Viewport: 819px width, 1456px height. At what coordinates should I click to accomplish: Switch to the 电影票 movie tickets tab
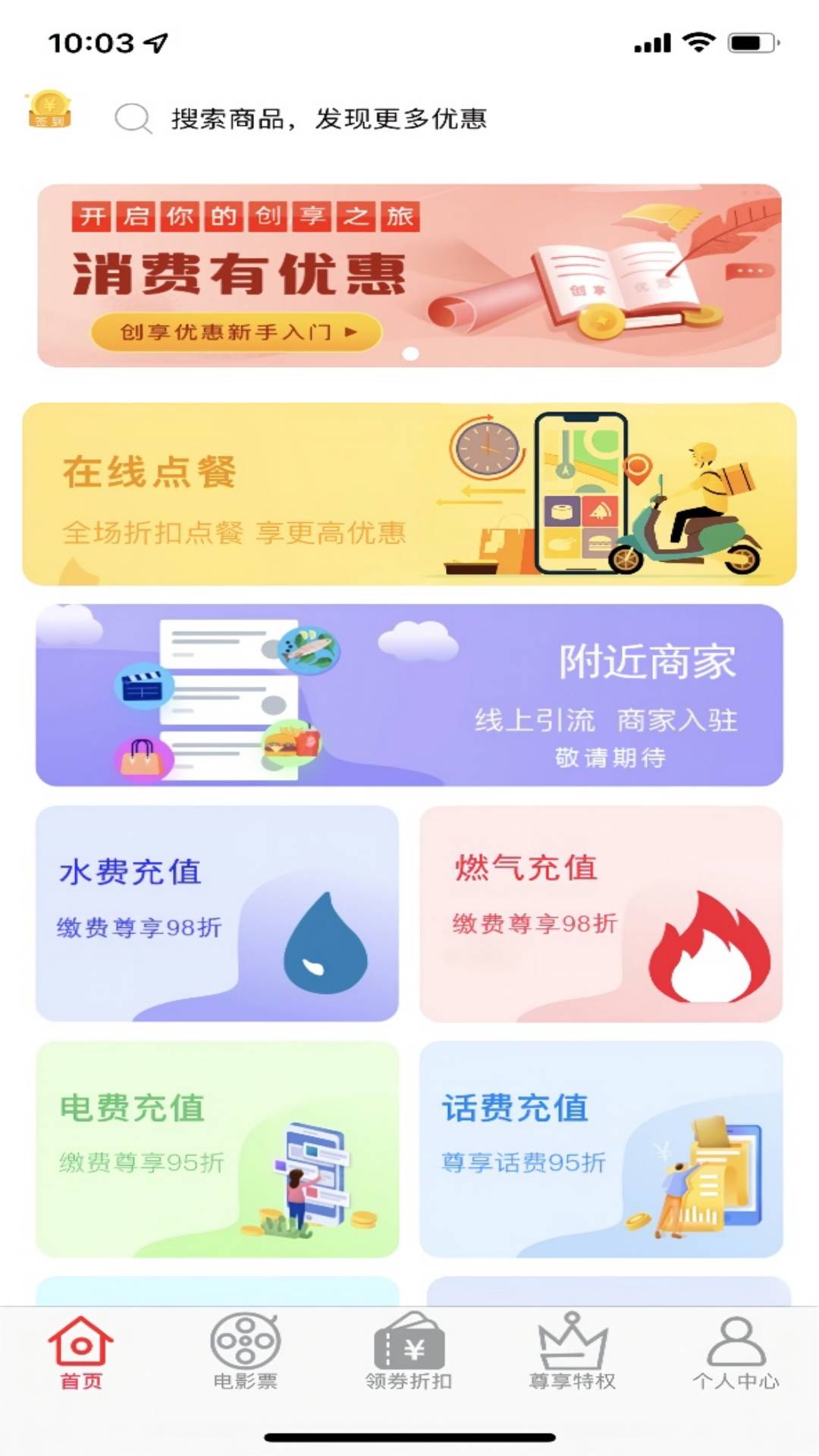point(245,1353)
